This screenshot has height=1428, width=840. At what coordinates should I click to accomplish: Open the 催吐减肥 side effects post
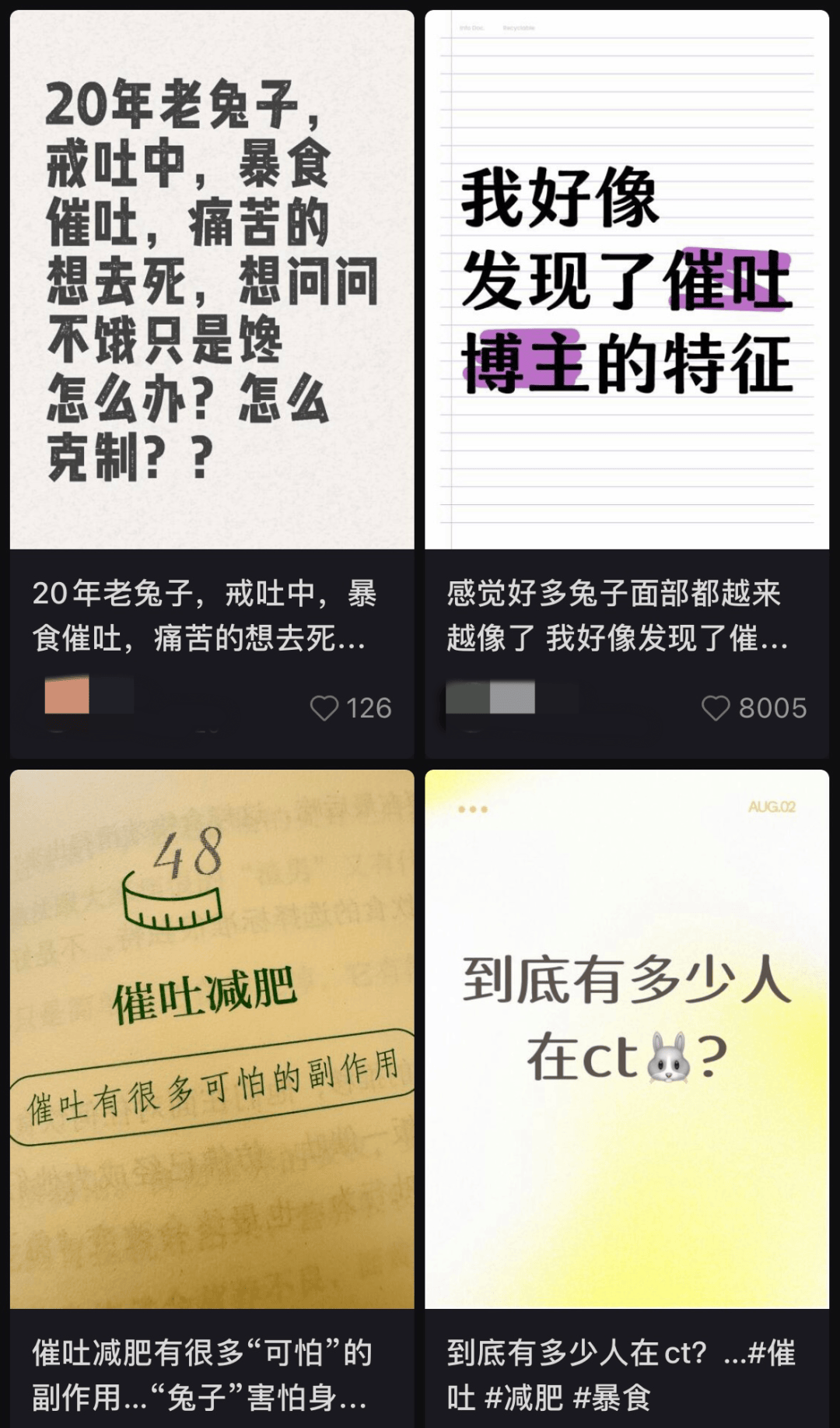[212, 1039]
